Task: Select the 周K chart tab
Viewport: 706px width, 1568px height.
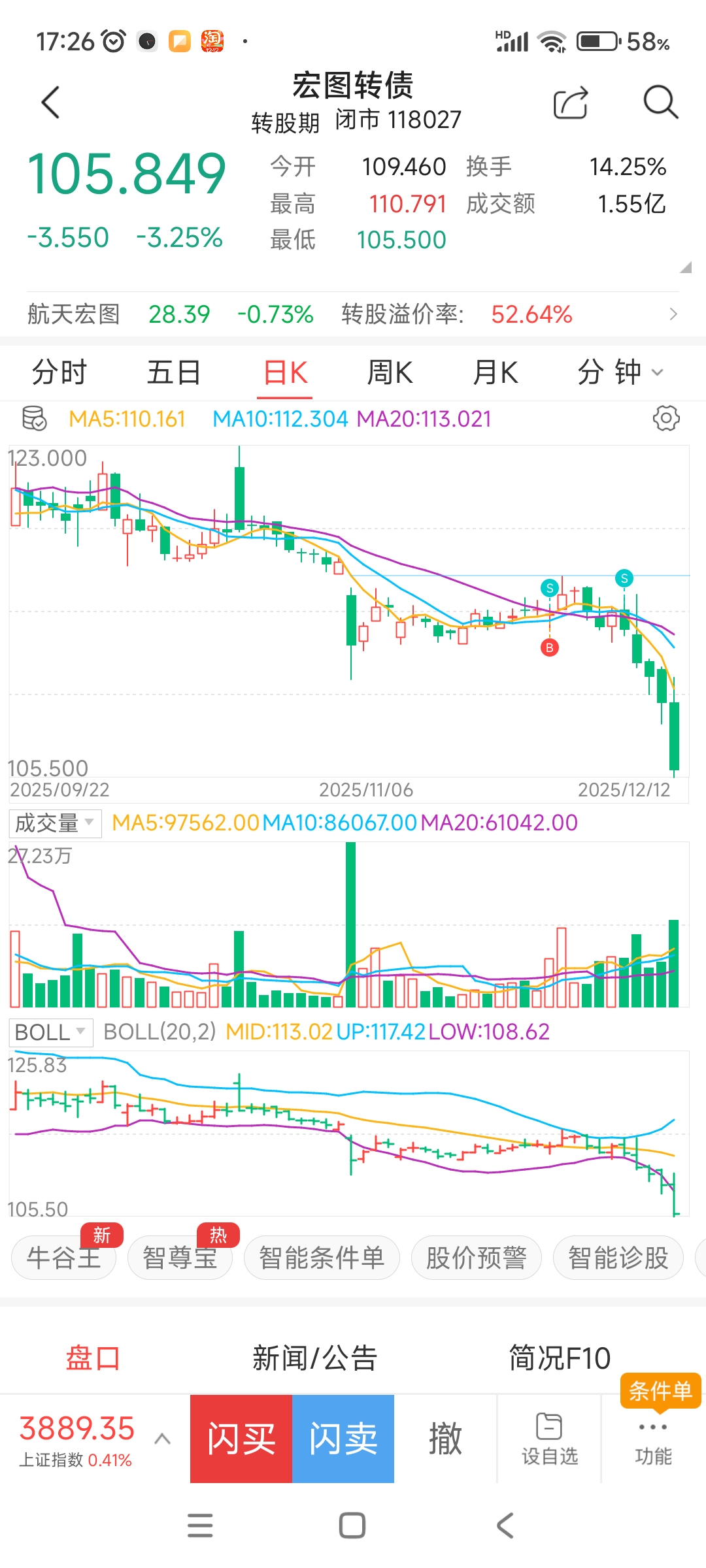Action: coord(390,373)
